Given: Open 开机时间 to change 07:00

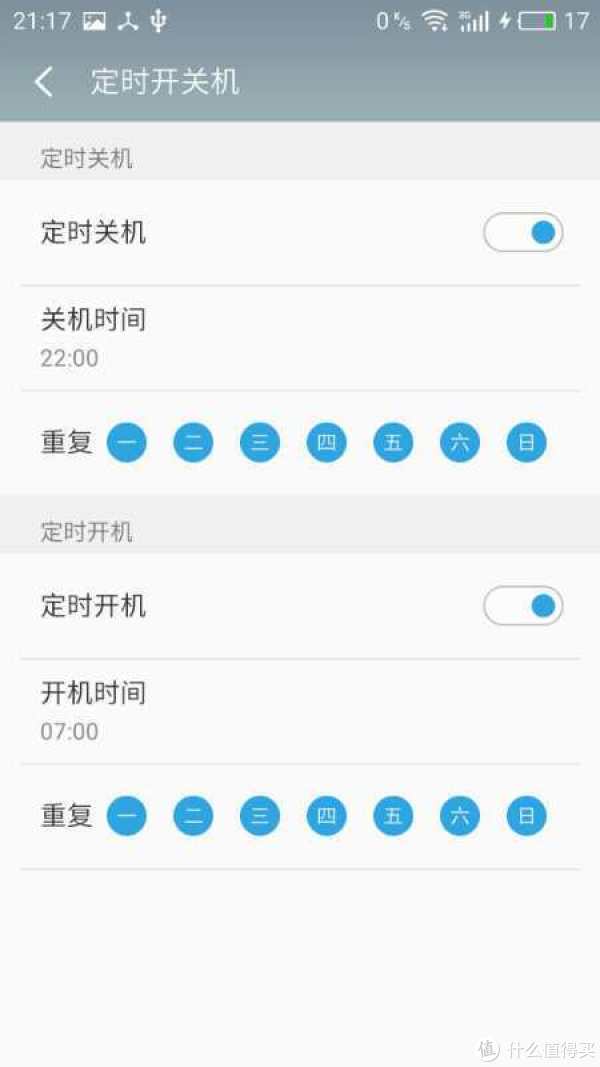Looking at the screenshot, I should click(300, 712).
